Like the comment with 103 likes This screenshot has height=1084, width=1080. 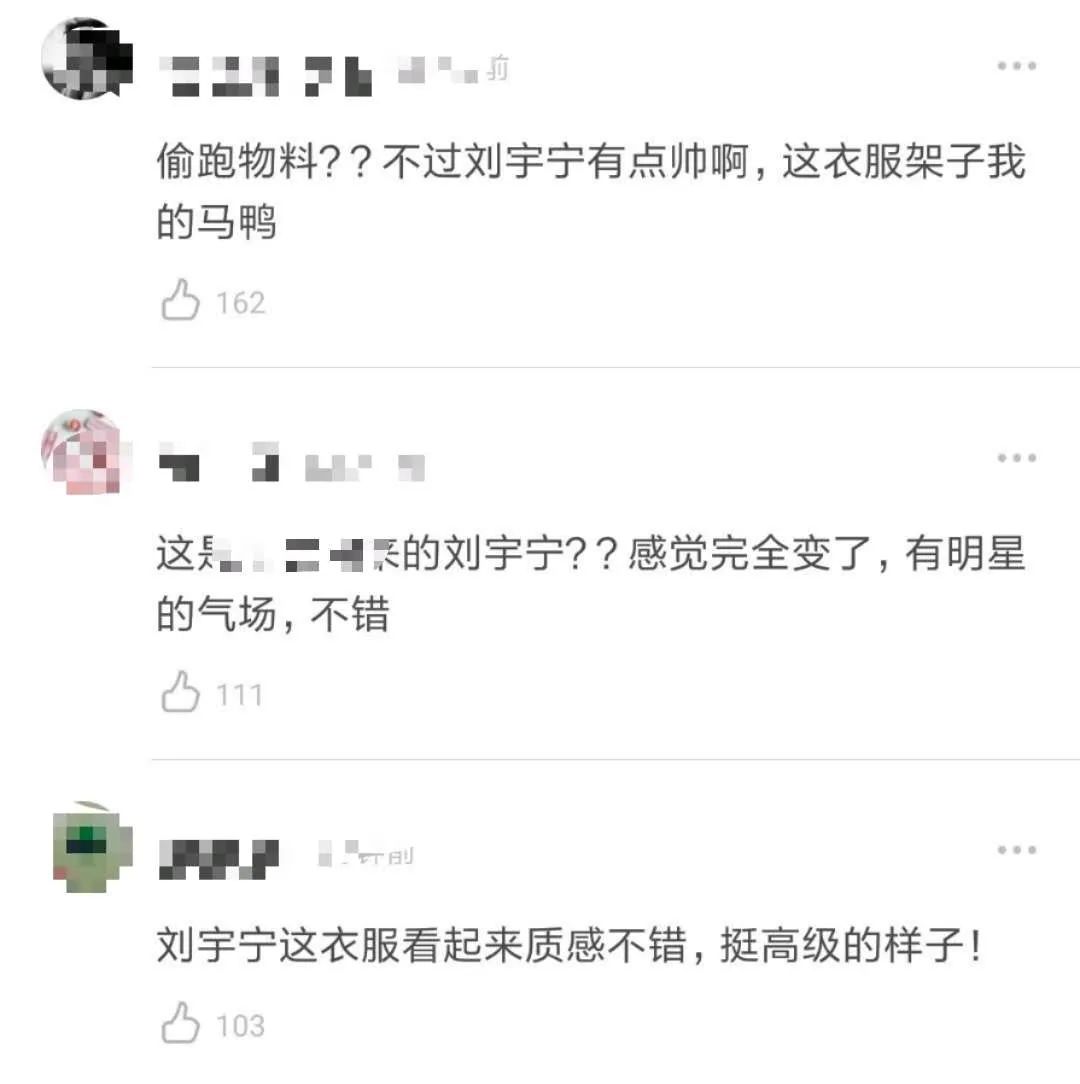(x=181, y=1024)
